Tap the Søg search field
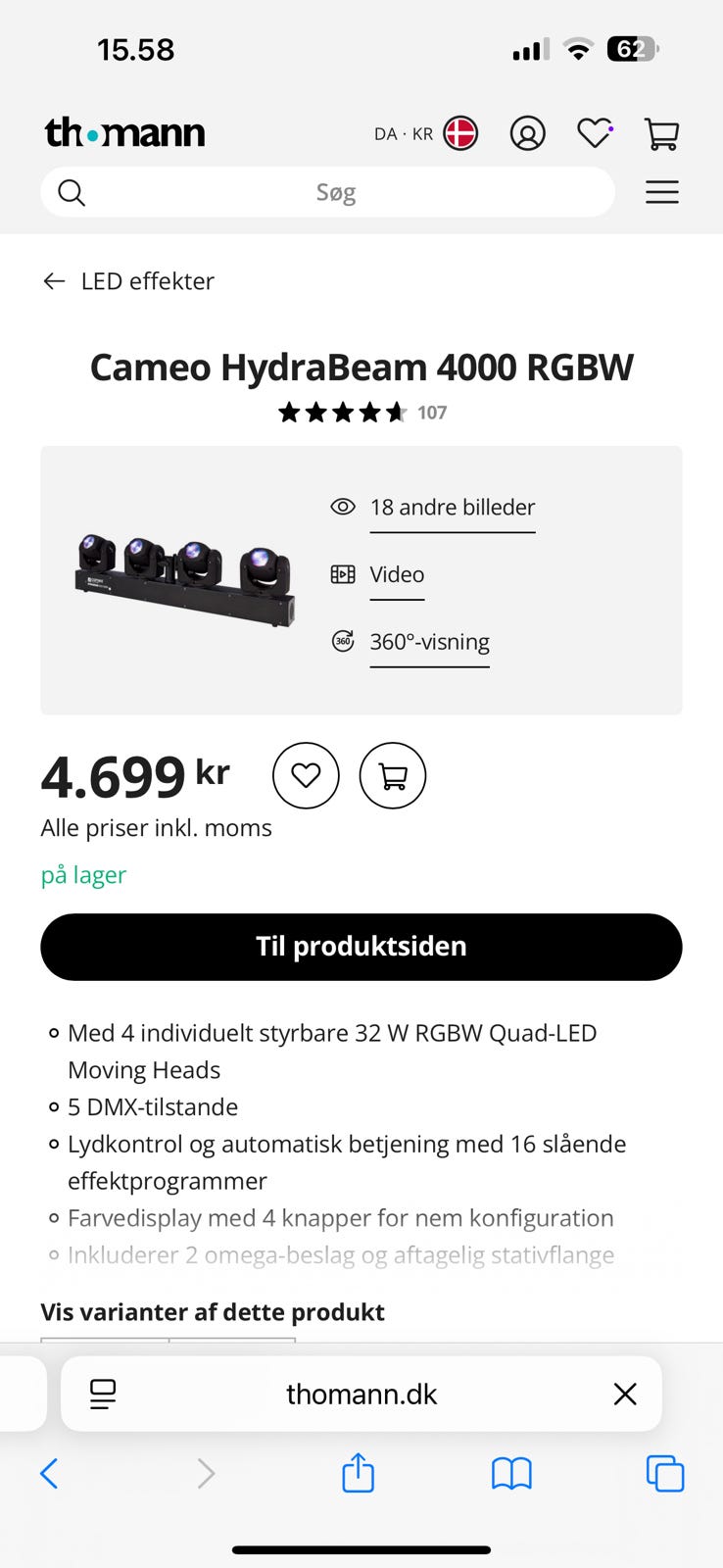Viewport: 723px width, 1568px height. point(335,192)
